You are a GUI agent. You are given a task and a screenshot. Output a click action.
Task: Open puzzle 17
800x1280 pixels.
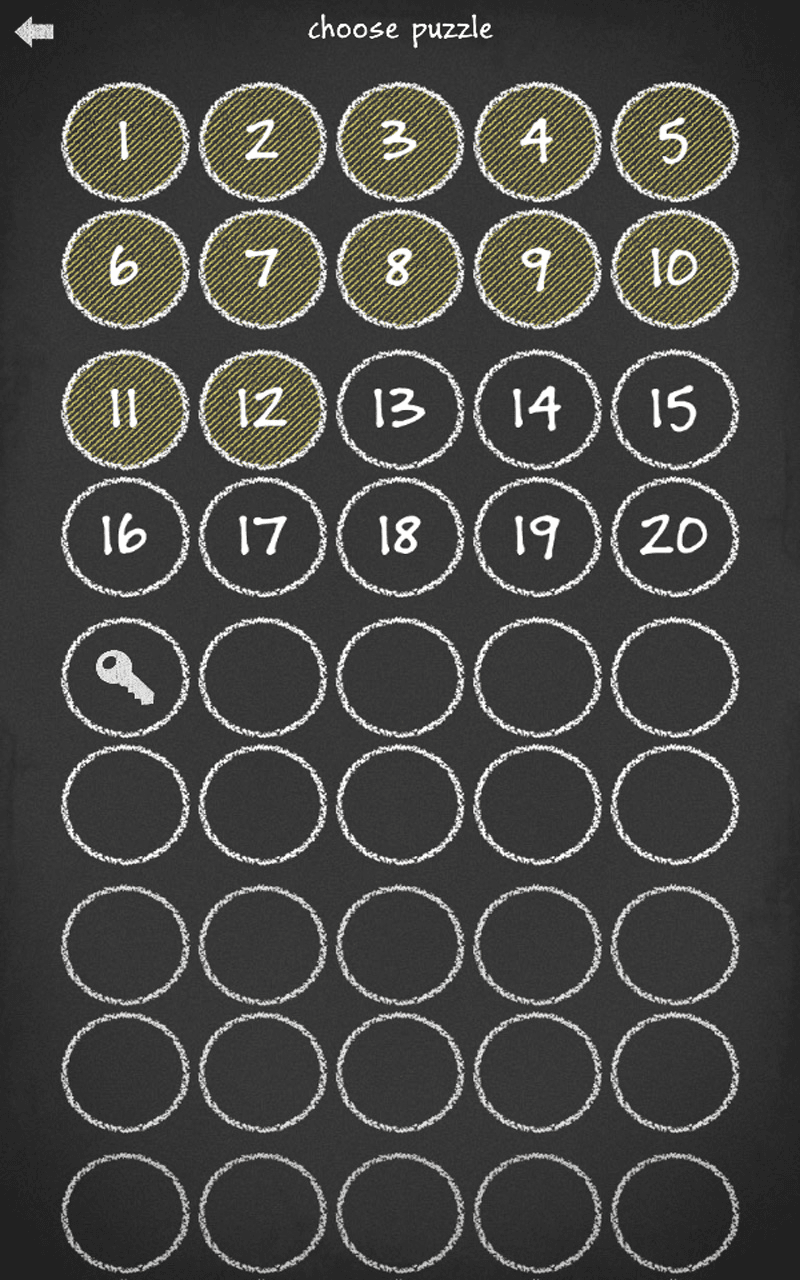tap(262, 536)
